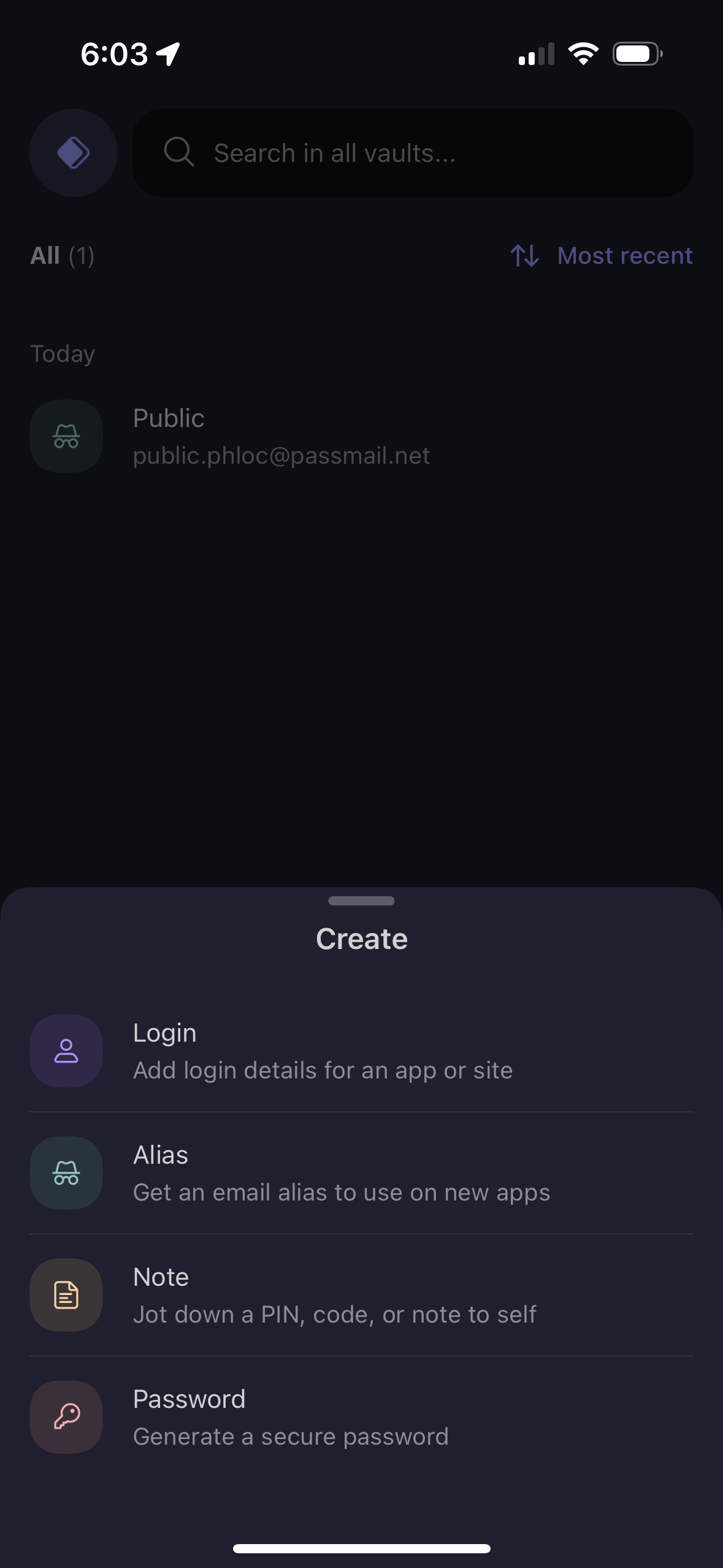Tap the Search in all vaults field

coord(412,153)
